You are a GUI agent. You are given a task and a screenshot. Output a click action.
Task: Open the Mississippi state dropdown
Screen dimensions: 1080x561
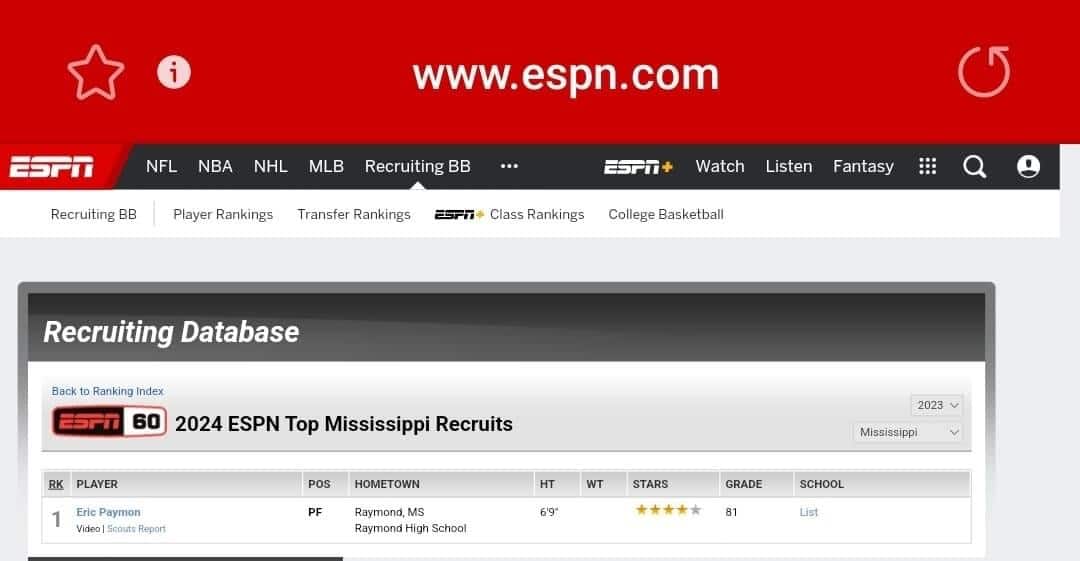pos(909,432)
